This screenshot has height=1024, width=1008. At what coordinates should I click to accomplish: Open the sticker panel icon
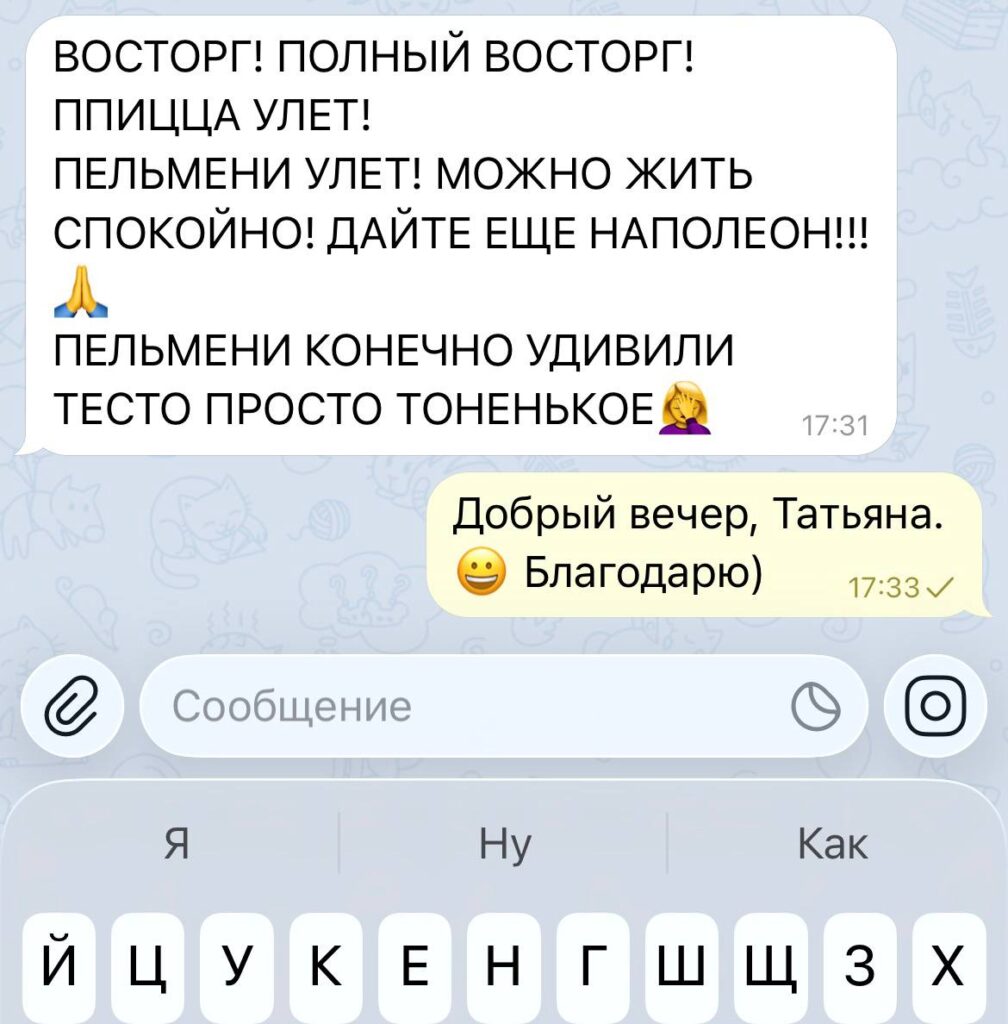815,708
